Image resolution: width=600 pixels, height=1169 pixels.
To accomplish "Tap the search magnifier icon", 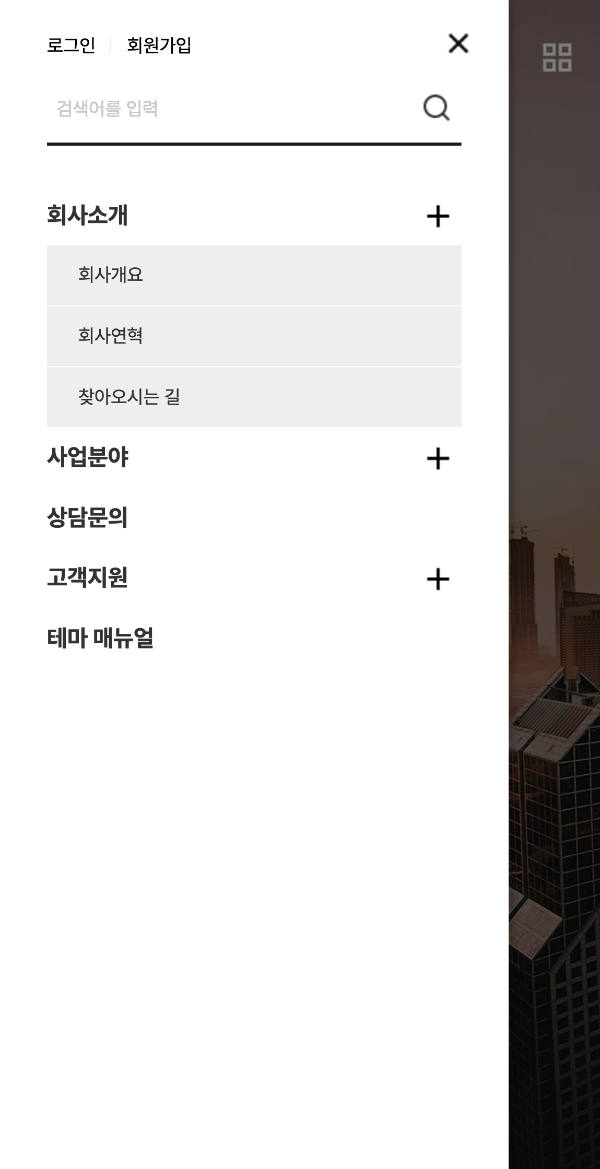I will [x=436, y=108].
